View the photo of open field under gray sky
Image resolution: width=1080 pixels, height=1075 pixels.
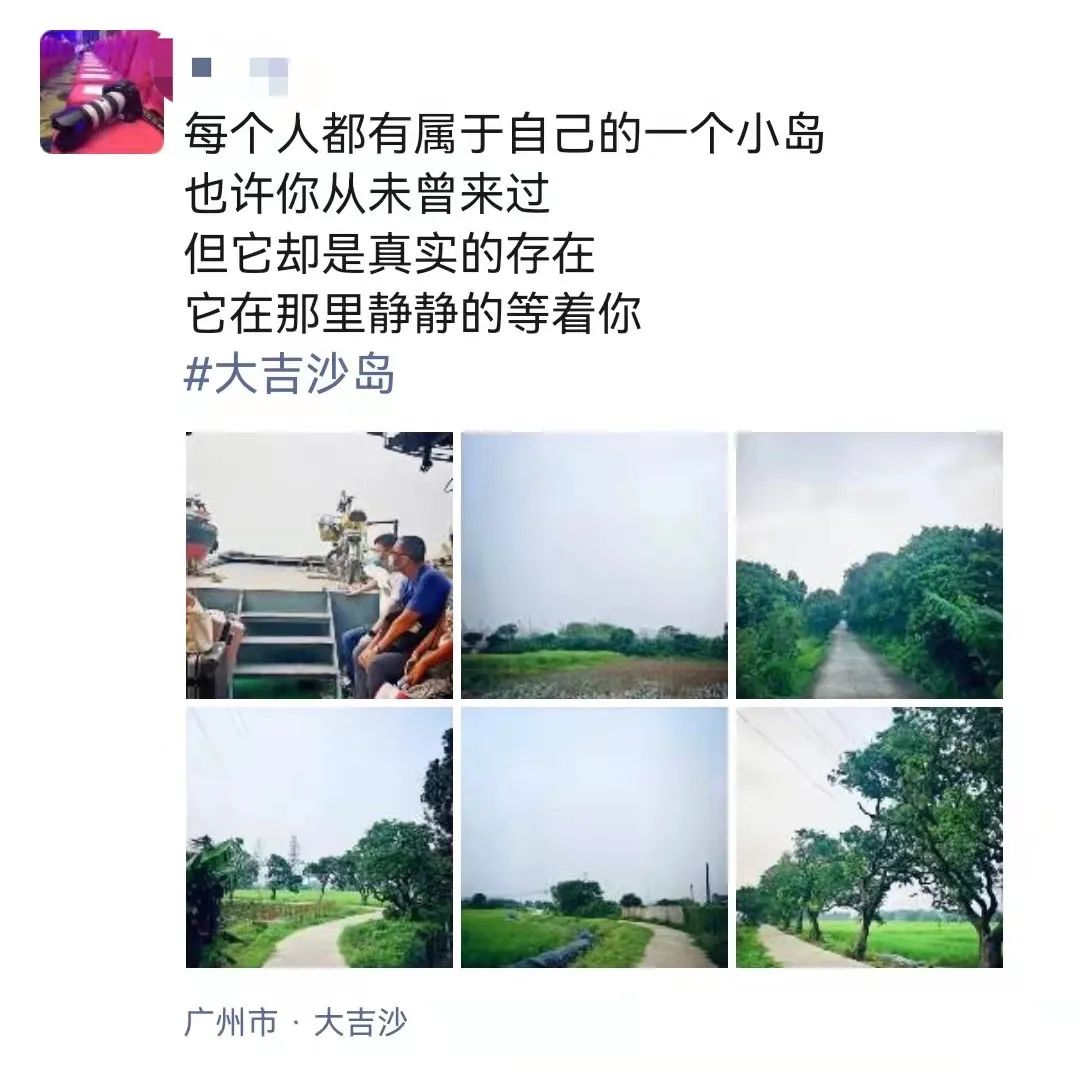(594, 565)
